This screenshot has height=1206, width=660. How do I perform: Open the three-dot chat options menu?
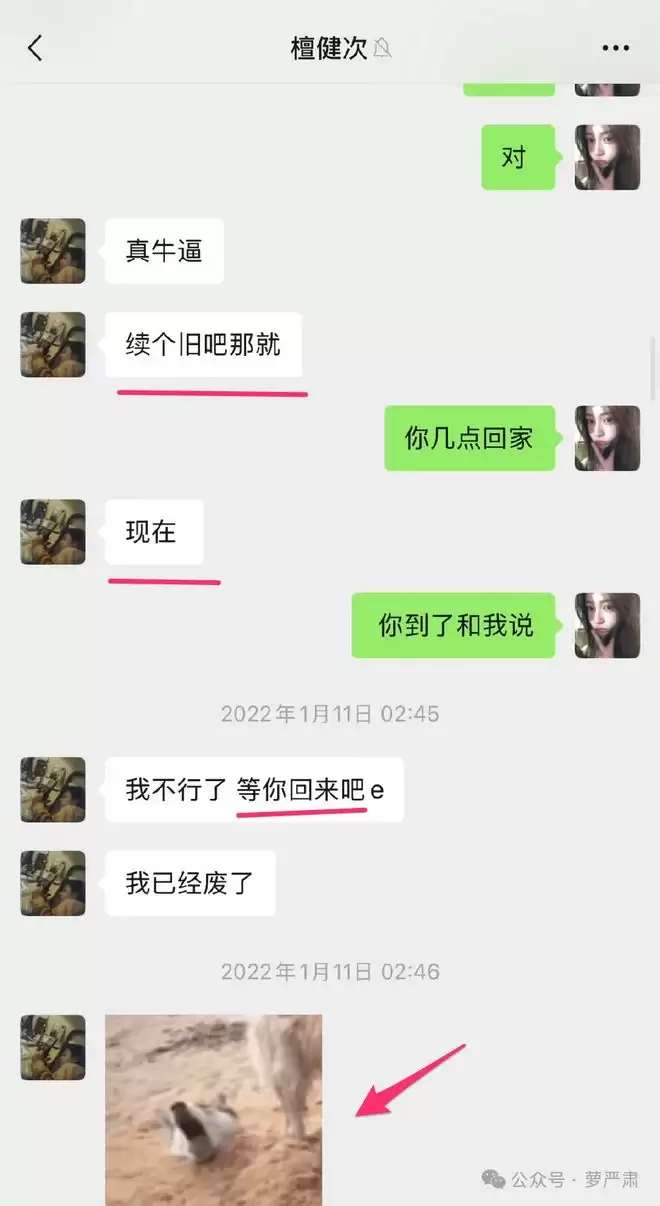point(616,48)
